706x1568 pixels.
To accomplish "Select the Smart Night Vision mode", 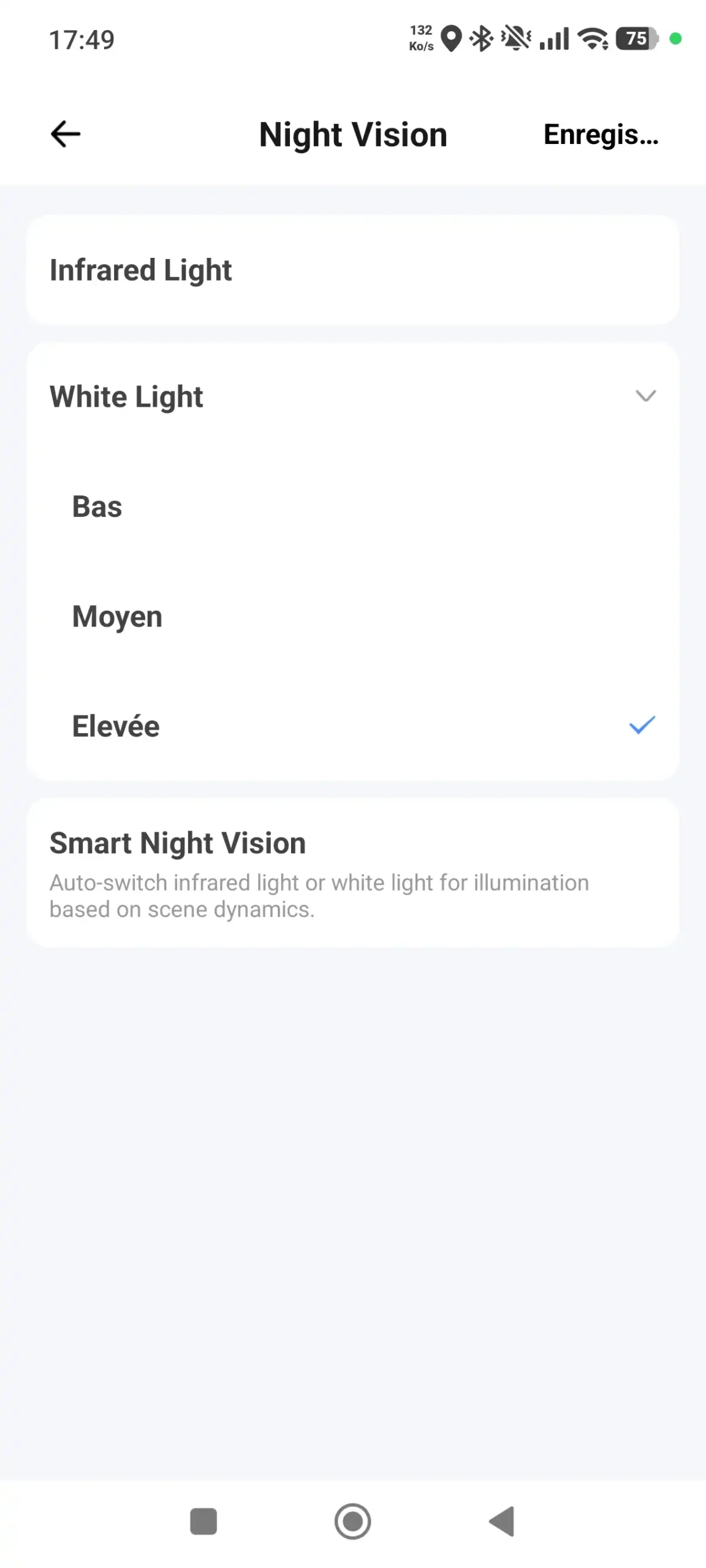I will click(x=352, y=872).
